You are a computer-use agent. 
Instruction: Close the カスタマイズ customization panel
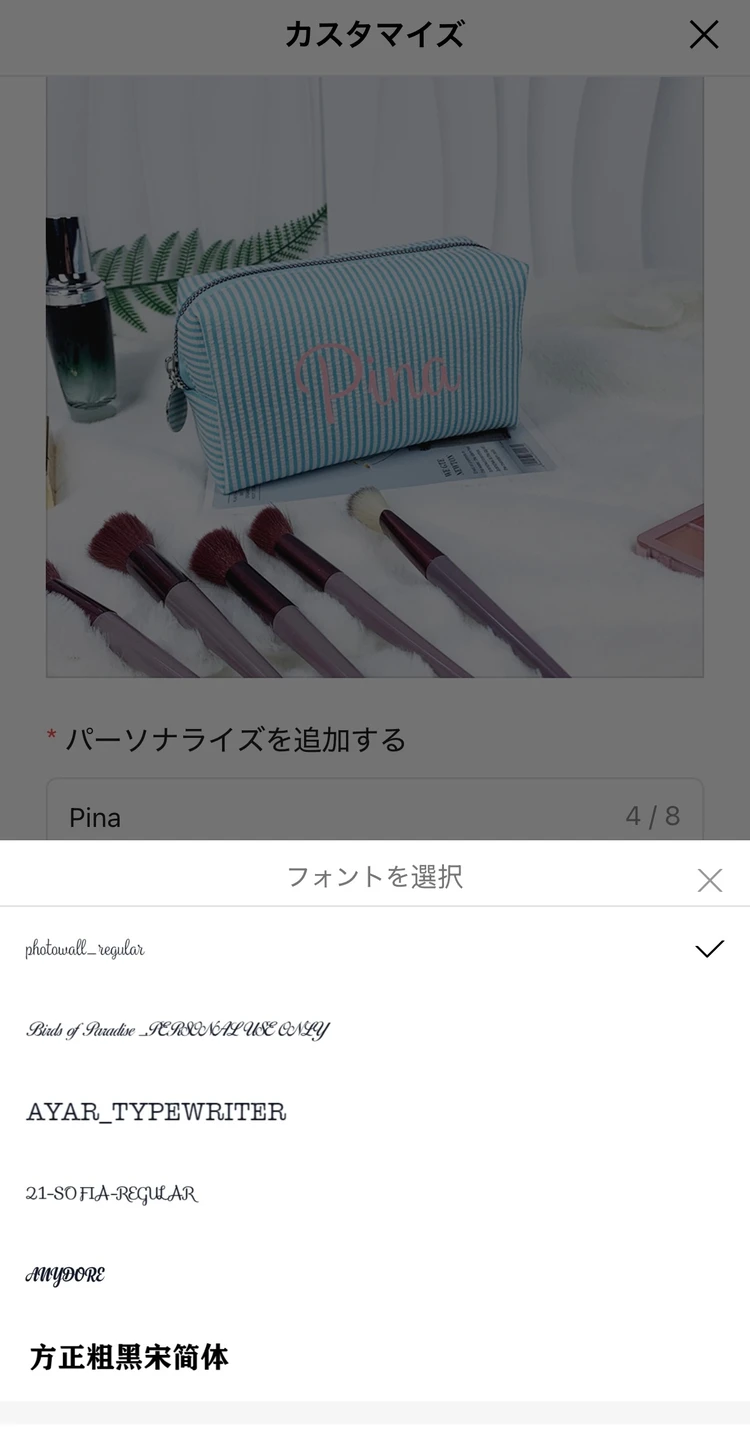coord(704,35)
